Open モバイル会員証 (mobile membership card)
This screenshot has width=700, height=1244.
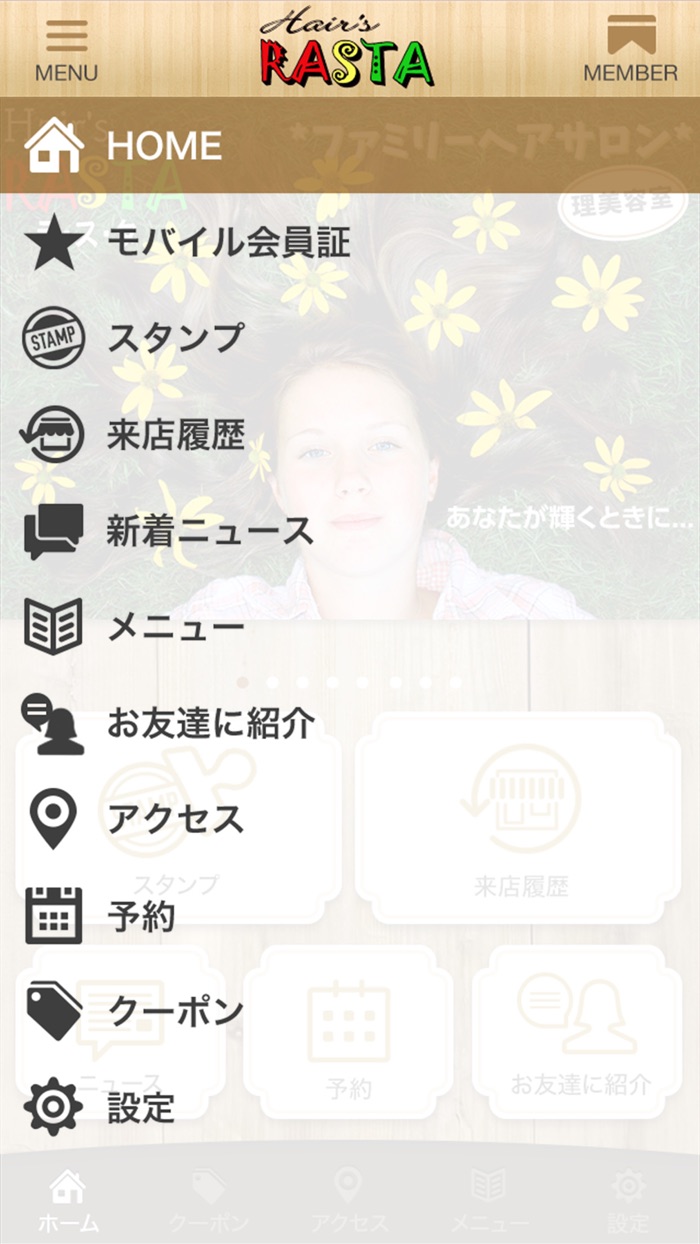228,242
